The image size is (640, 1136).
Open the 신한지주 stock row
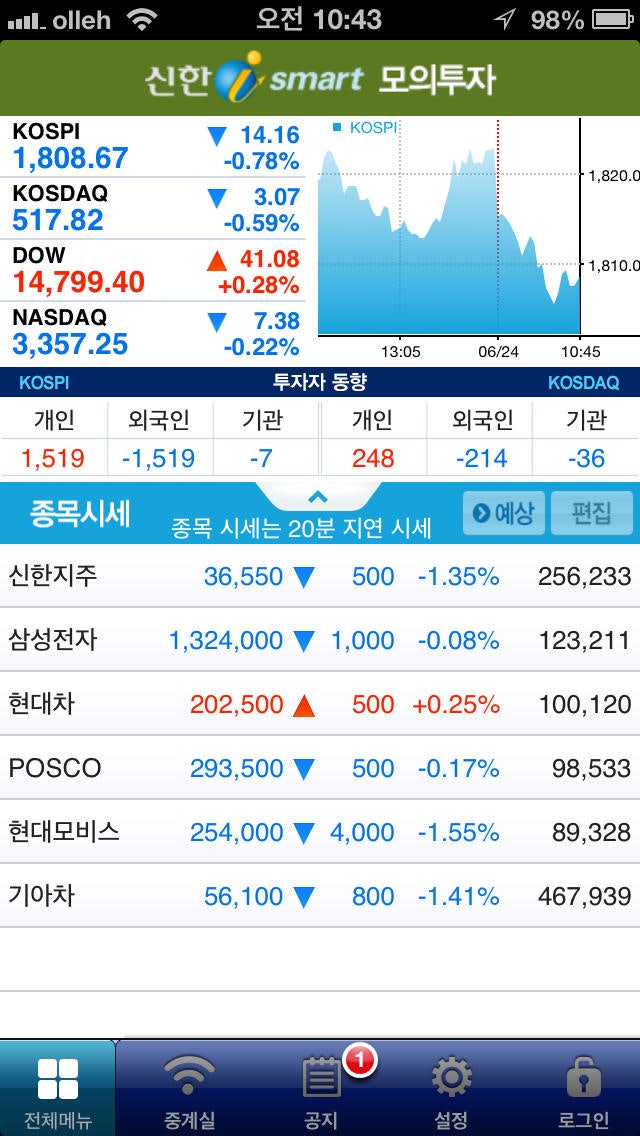coord(320,576)
